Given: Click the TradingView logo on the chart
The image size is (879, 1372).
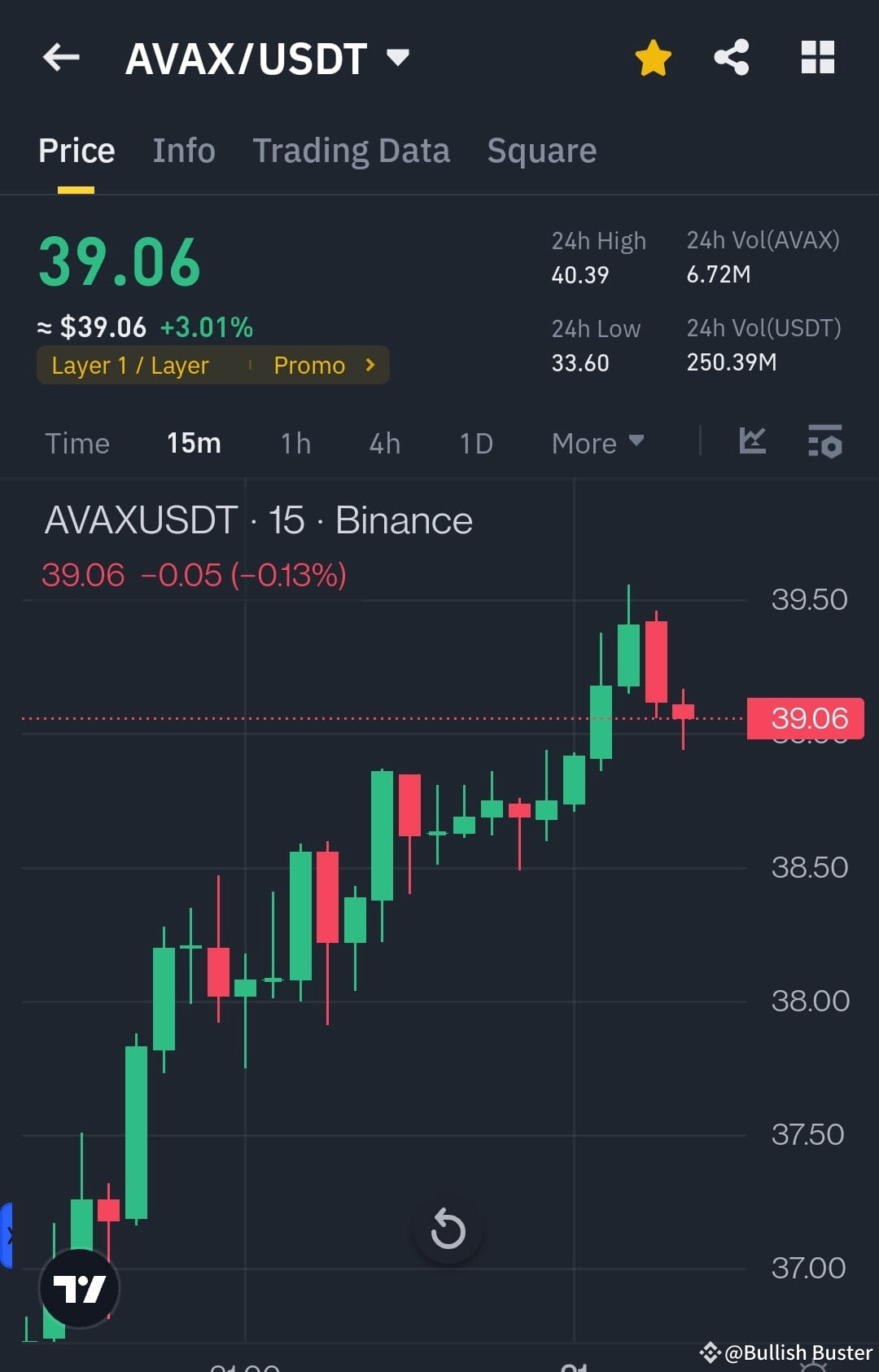Looking at the screenshot, I should pos(78,1288).
